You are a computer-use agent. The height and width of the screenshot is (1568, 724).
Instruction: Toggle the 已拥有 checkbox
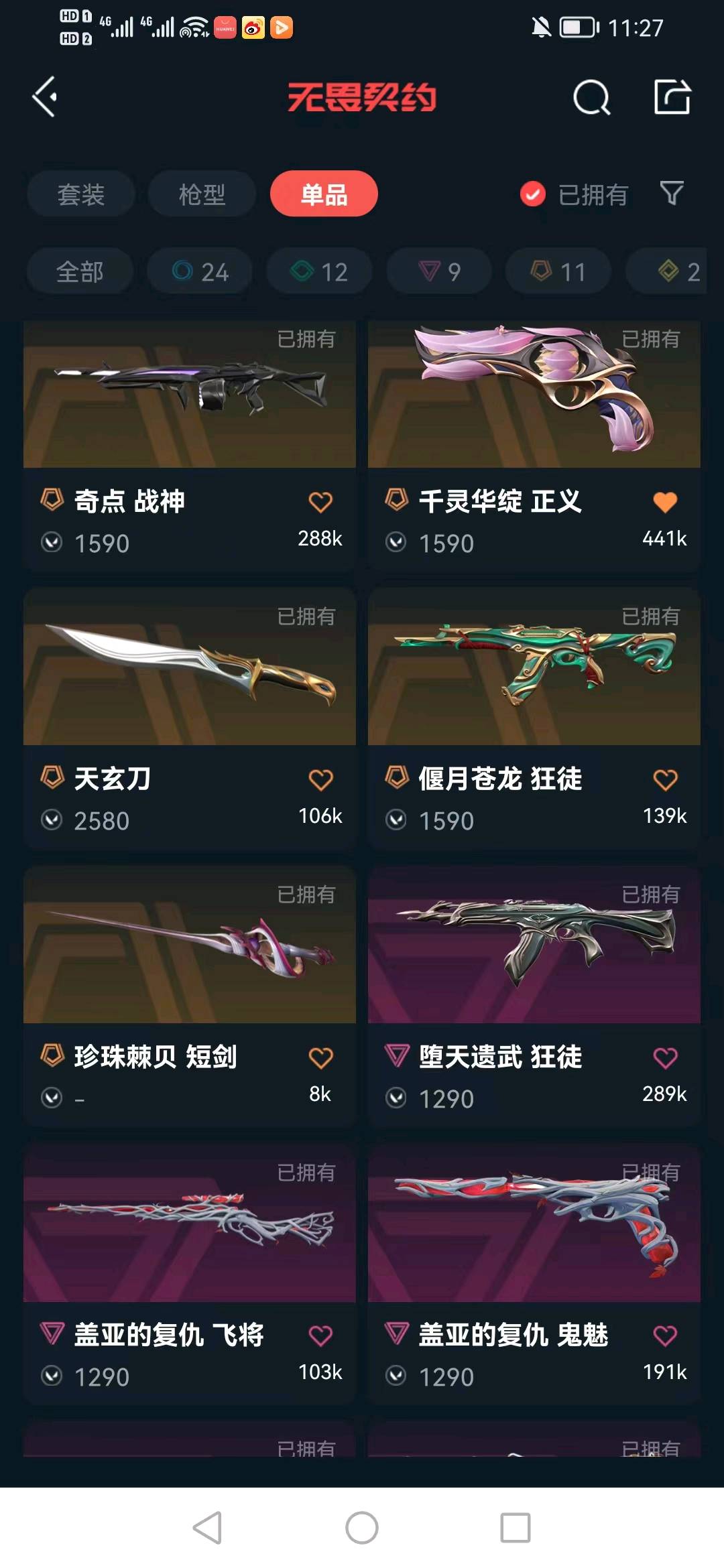point(533,194)
